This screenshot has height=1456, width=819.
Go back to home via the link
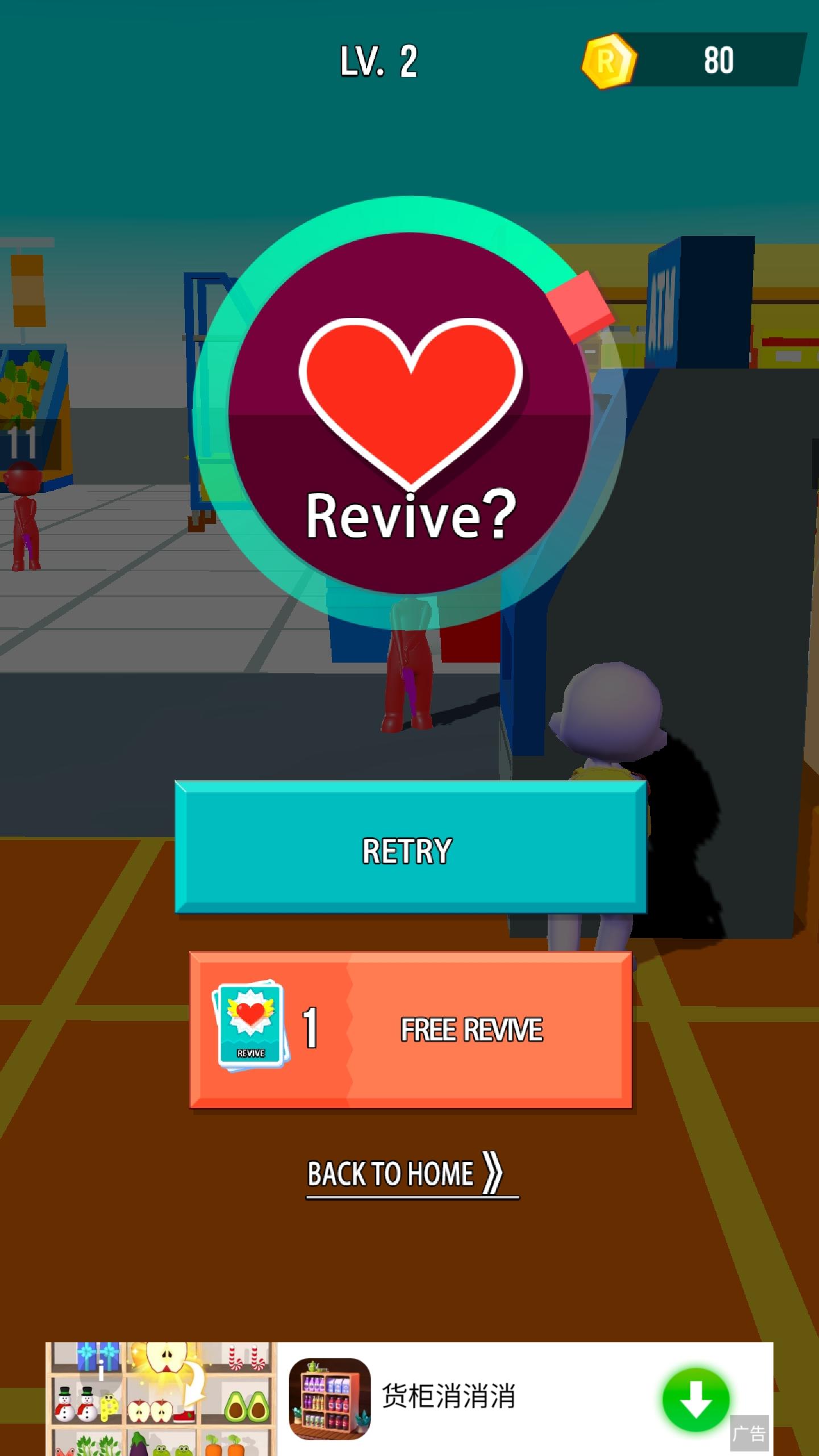405,1173
